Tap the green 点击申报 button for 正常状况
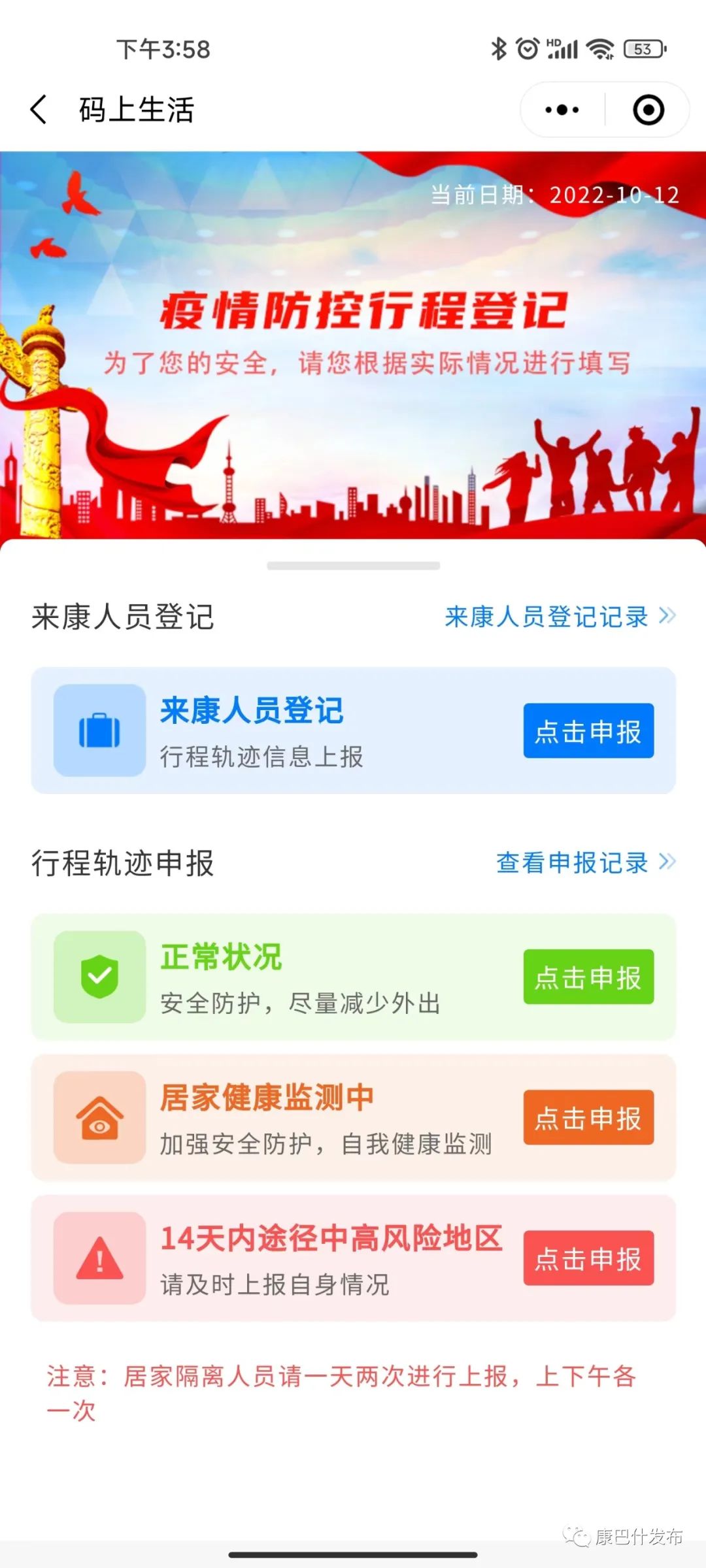The height and width of the screenshot is (1568, 706). click(x=588, y=977)
